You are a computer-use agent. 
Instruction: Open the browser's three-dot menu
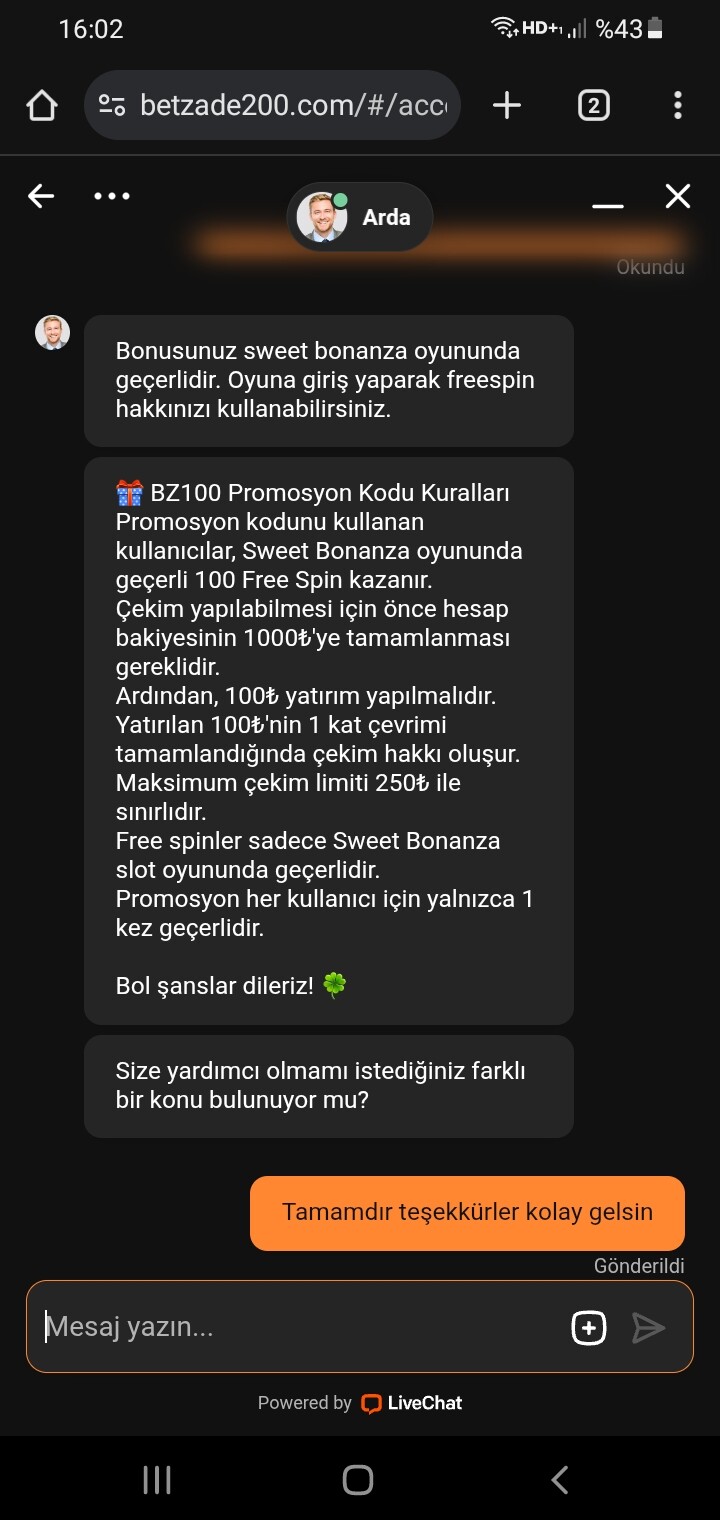point(678,105)
